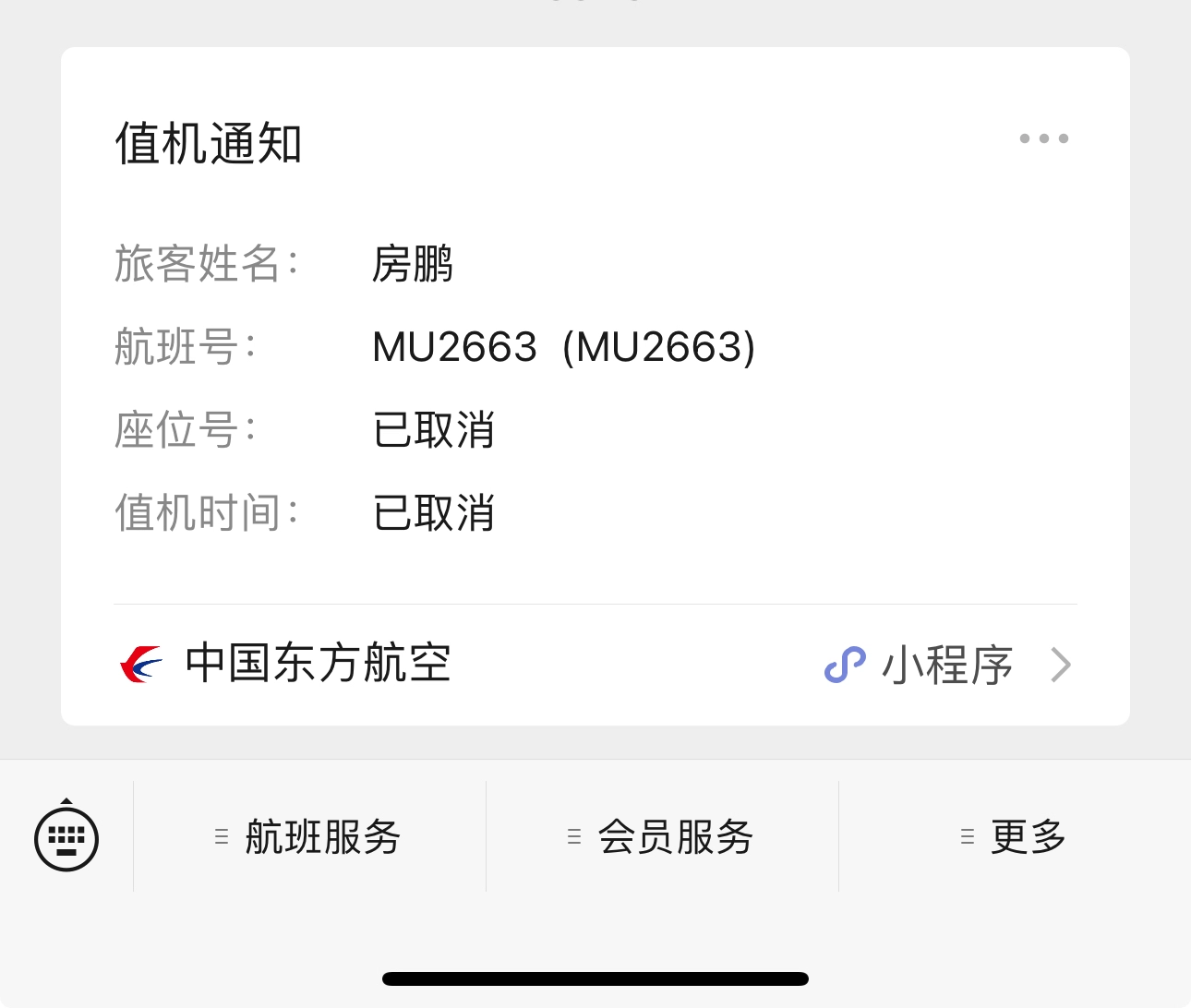Open the three-dot menu on the 值机通知 card
Viewport: 1191px width, 1008px height.
[x=1043, y=138]
